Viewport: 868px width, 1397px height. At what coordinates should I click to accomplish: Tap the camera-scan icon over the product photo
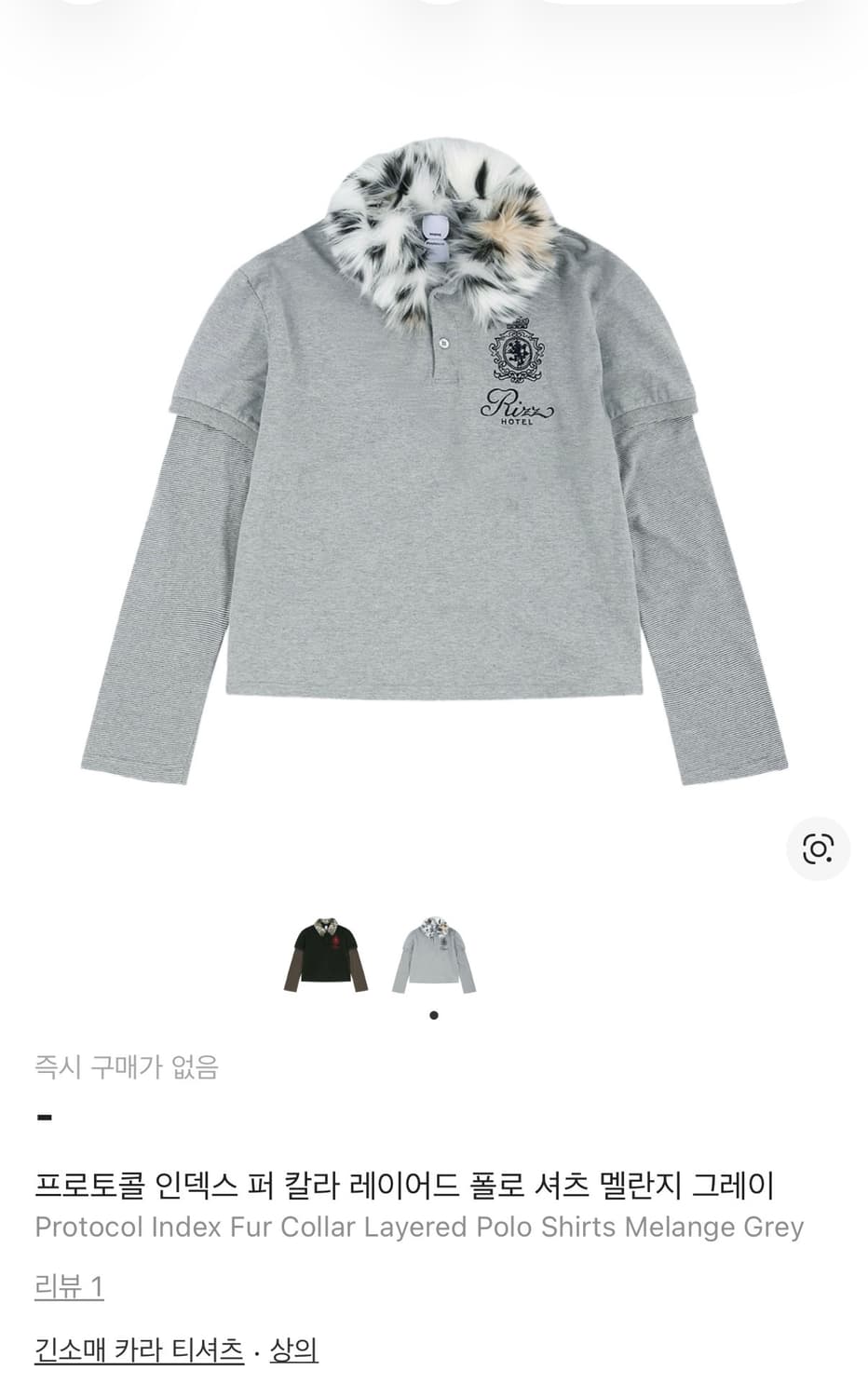click(x=819, y=848)
